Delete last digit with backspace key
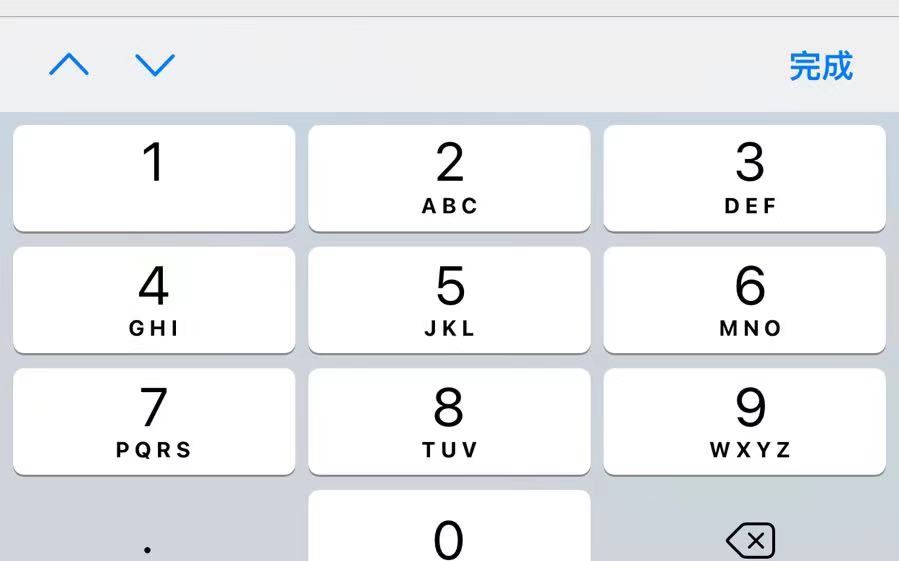 (750, 541)
